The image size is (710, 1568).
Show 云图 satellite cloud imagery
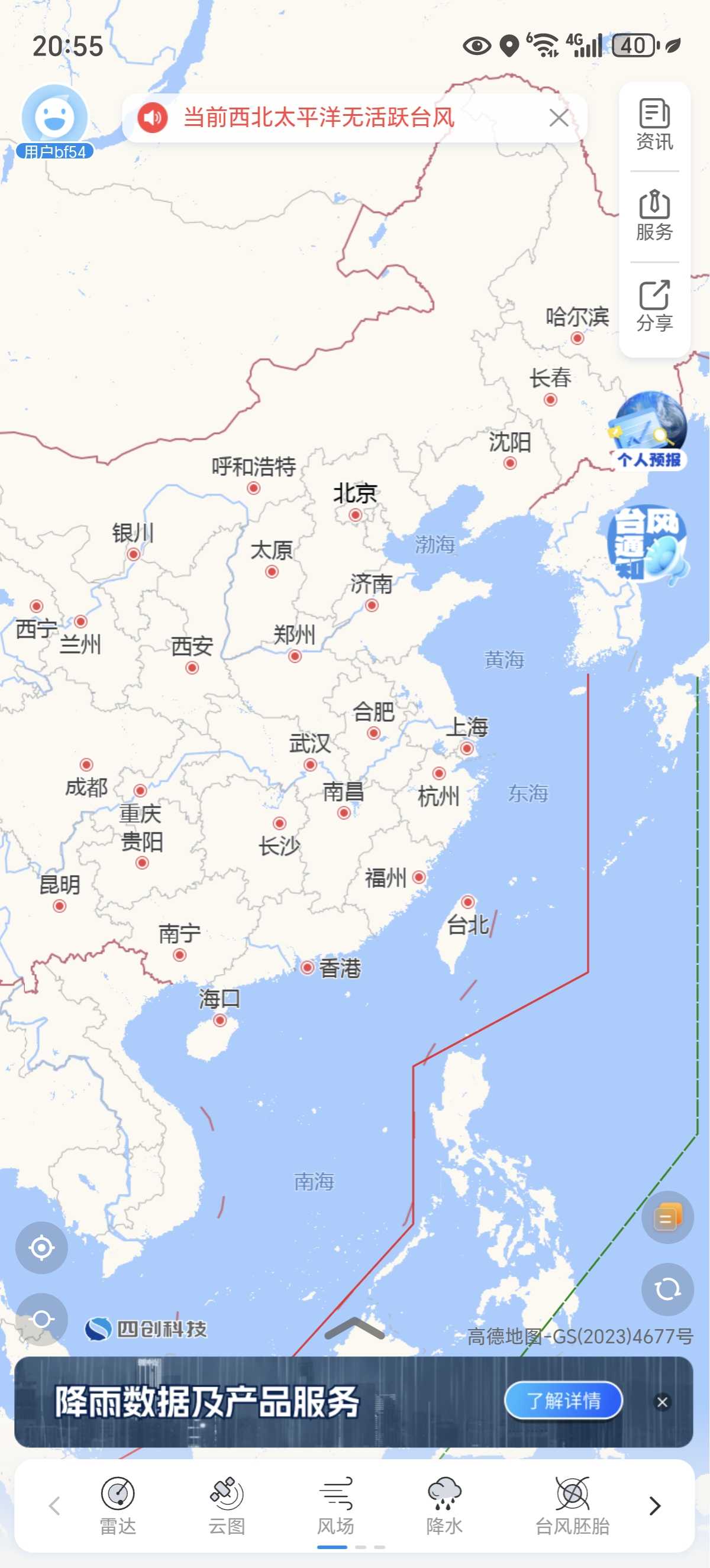click(x=227, y=1504)
